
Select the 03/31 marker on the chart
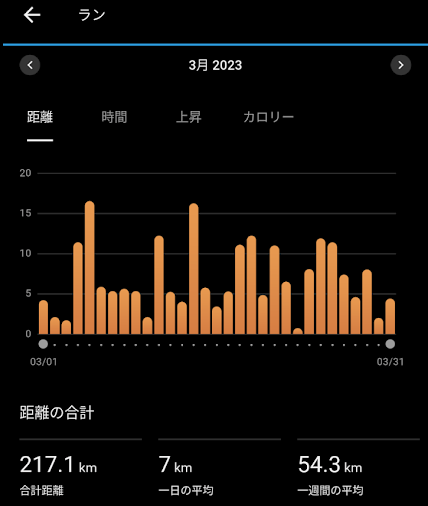coord(390,344)
